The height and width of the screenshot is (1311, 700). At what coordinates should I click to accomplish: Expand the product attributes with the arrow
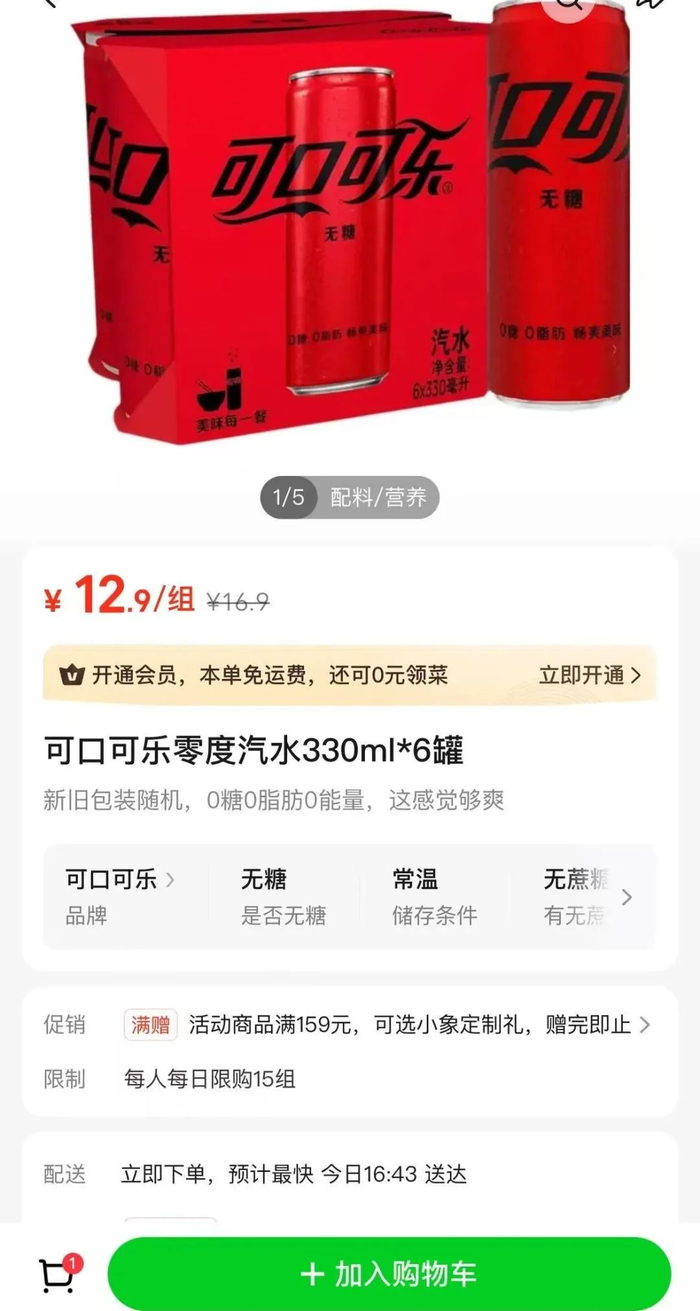pos(627,897)
